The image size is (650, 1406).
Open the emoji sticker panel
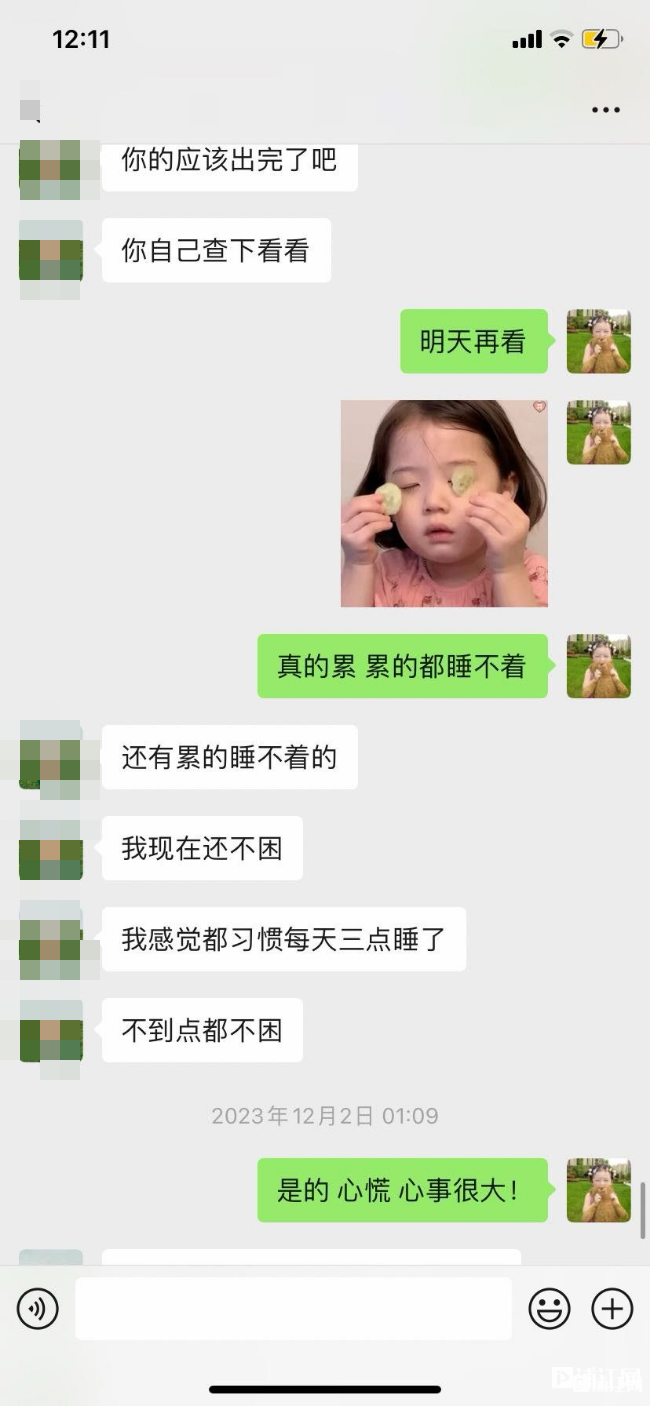tap(549, 1308)
